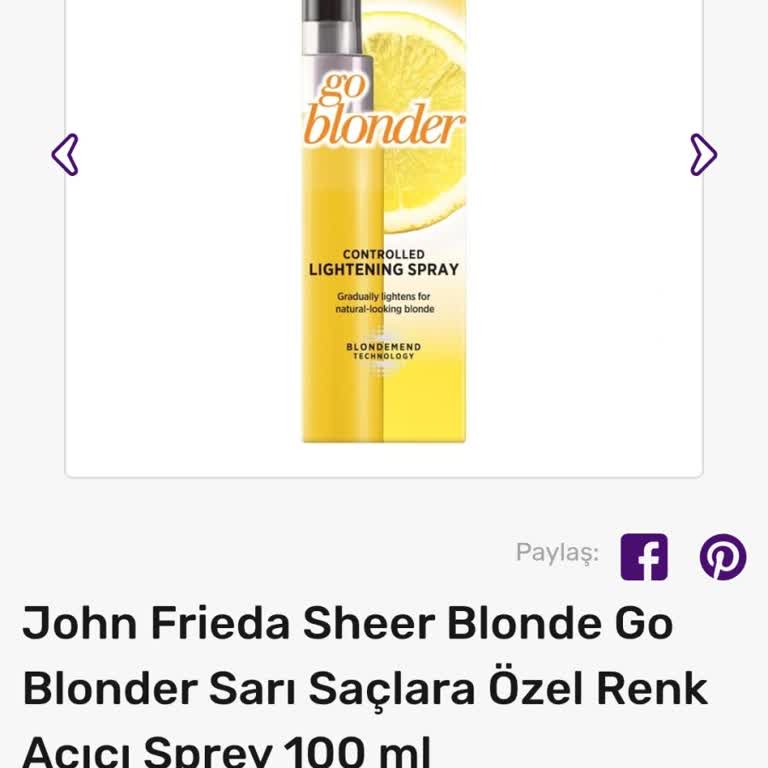Share this product on Facebook
768x768 pixels.
tap(644, 557)
